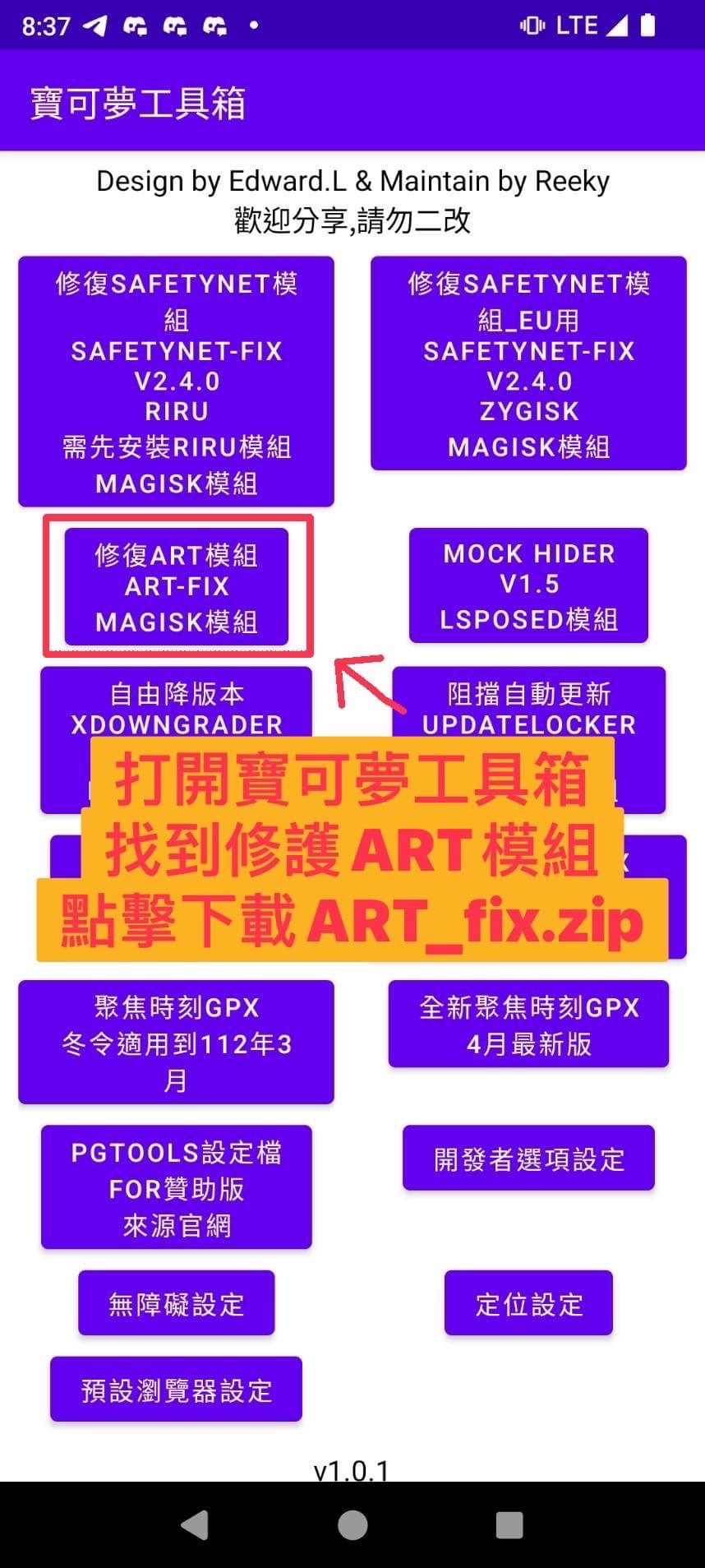
Task: Download SafetyNet-Fix v2.4.0 Riru module
Action: 176,382
